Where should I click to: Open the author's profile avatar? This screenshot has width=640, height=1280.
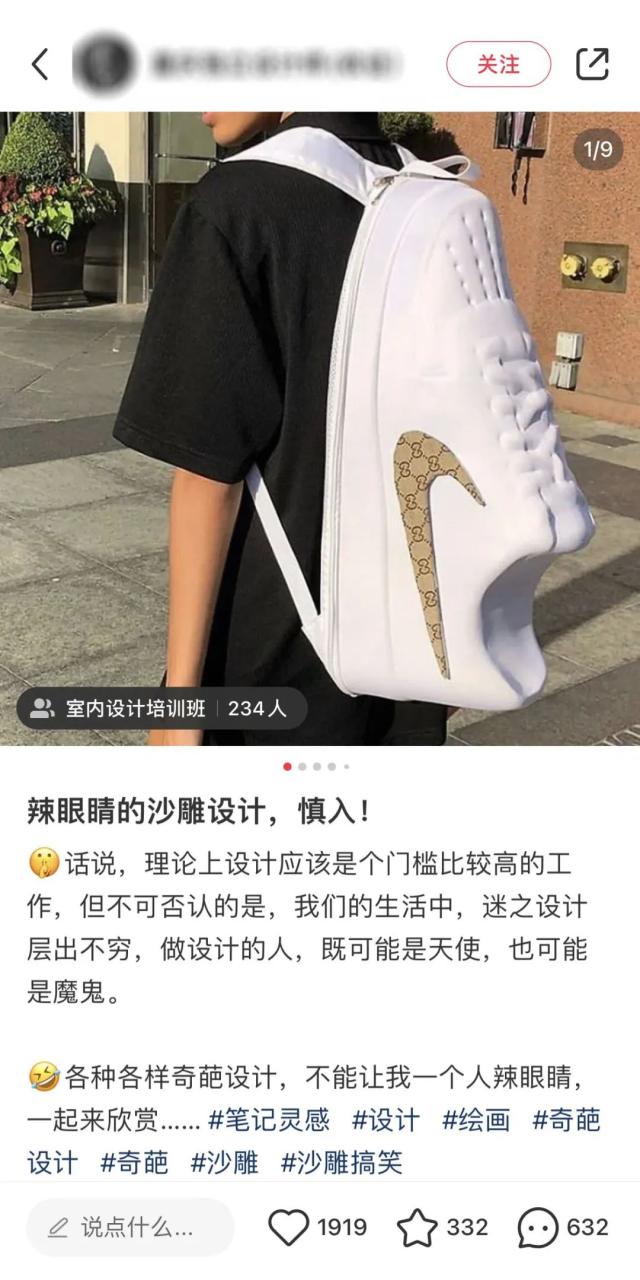point(104,64)
